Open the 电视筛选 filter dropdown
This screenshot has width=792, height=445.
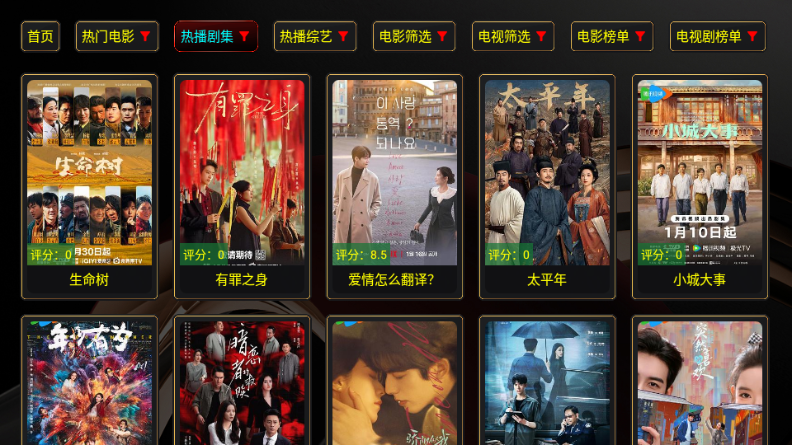pyautogui.click(x=512, y=36)
